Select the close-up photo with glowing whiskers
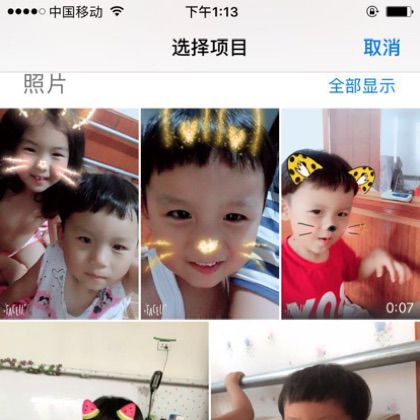 210,214
